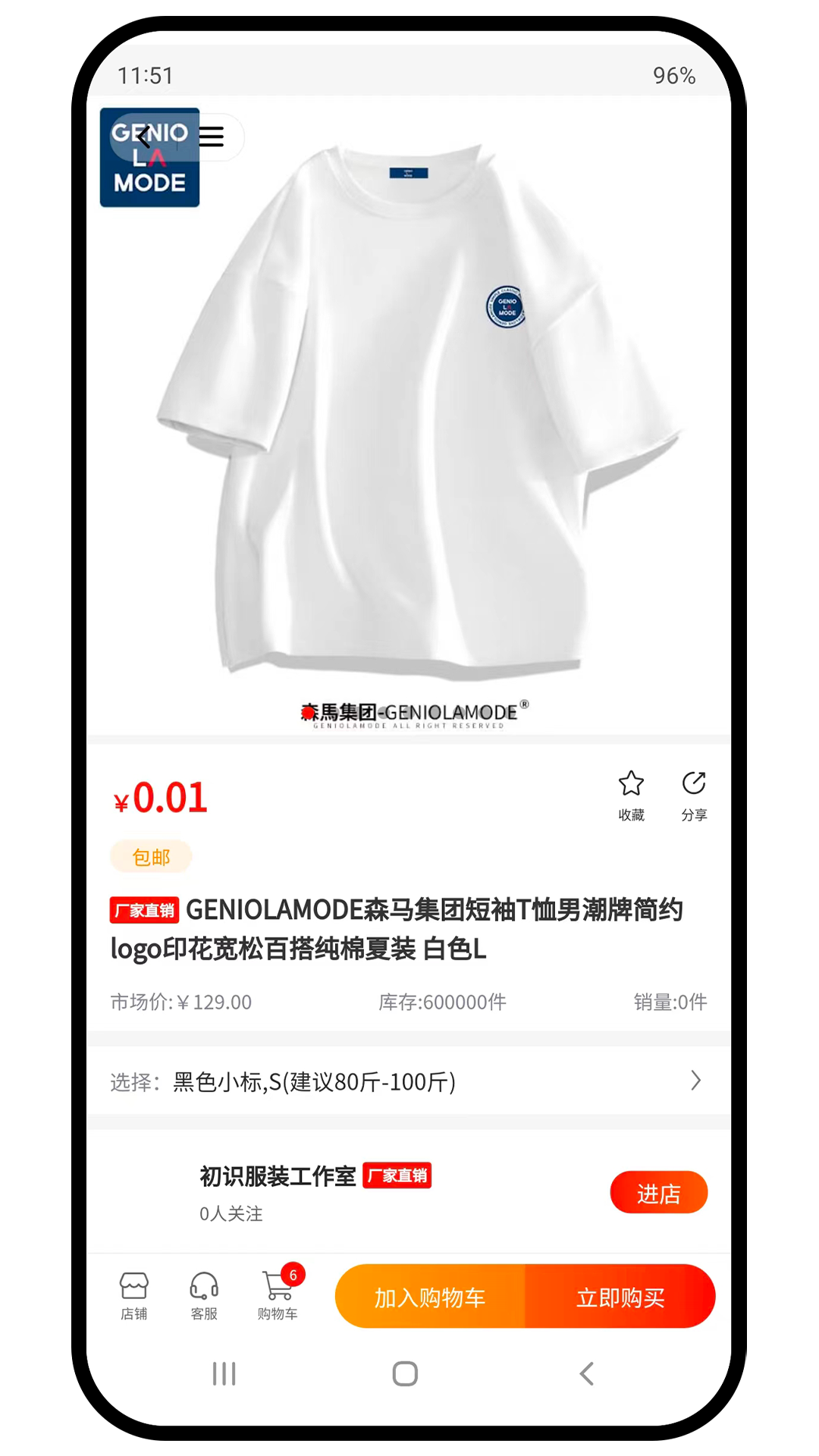819x1456 pixels.
Task: Tap the system home button
Action: coord(405,1373)
